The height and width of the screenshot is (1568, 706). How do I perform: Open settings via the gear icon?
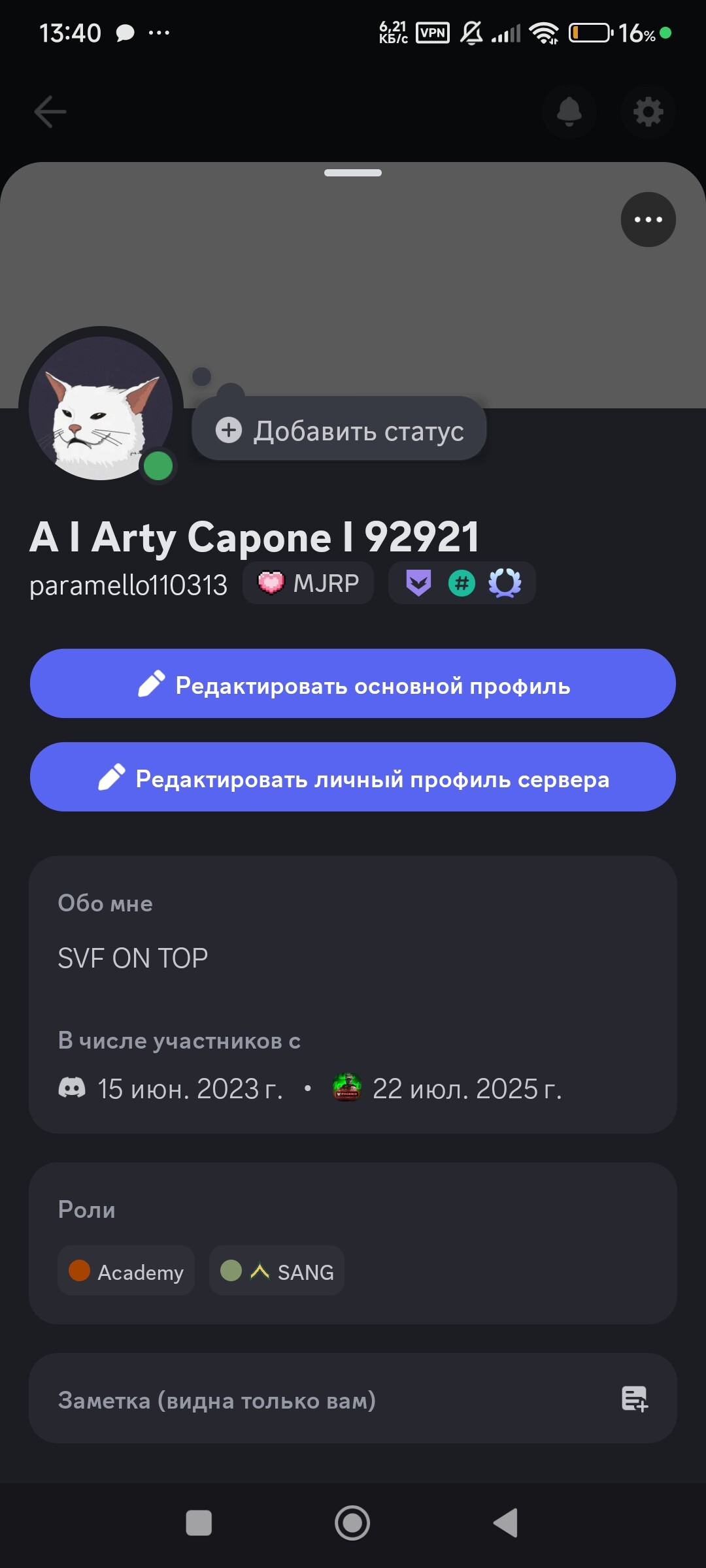[x=648, y=112]
